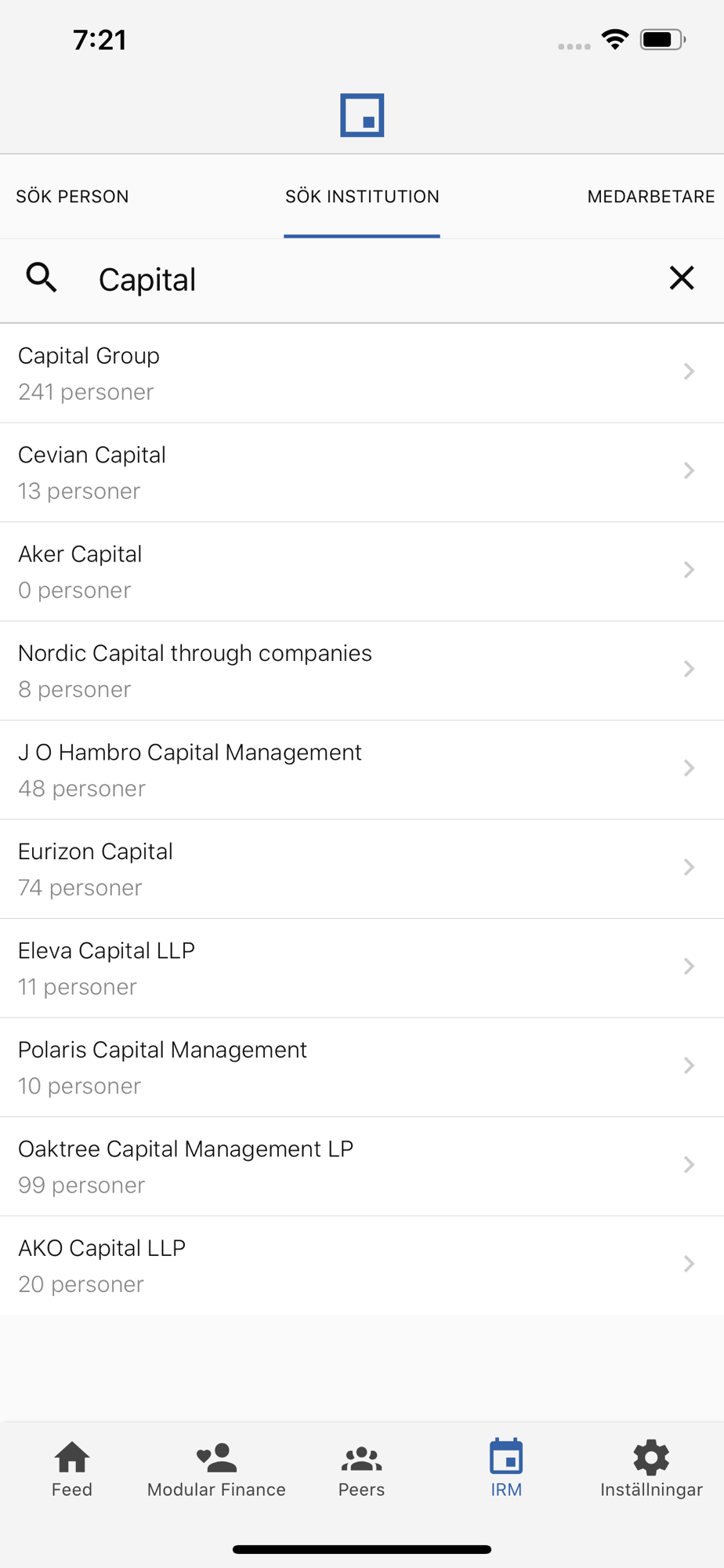
Task: Open Inställningar settings tab
Action: (x=651, y=1469)
